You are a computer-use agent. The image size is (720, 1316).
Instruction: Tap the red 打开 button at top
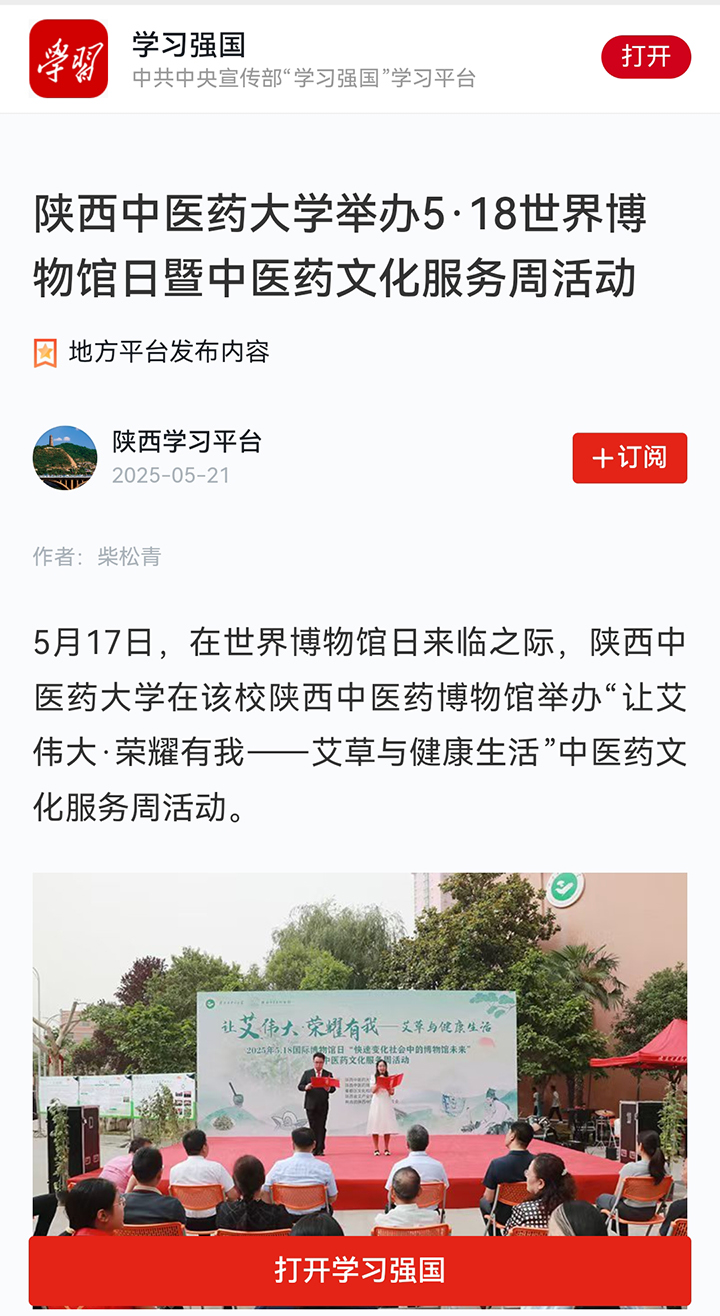point(646,57)
